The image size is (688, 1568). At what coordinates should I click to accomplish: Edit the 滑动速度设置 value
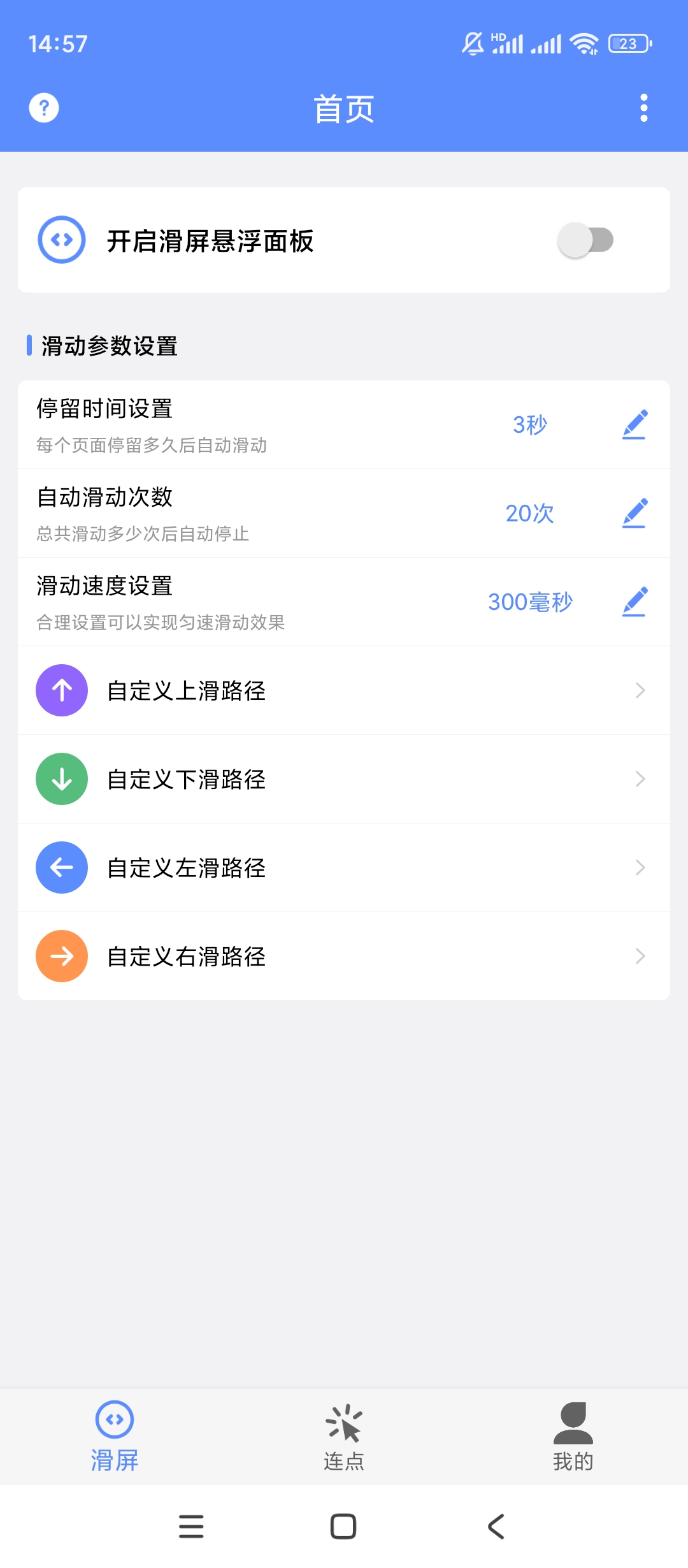634,602
